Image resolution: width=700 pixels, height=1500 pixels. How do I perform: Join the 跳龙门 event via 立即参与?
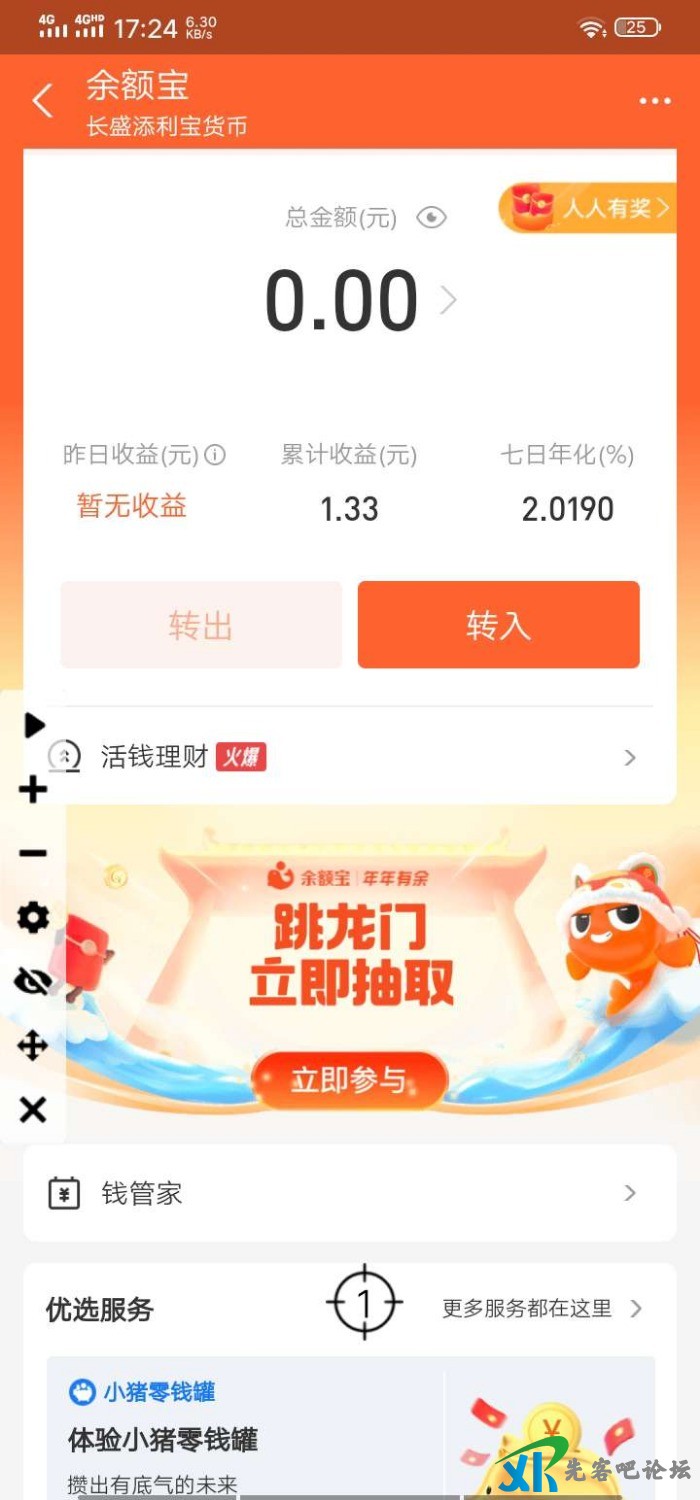(349, 1080)
